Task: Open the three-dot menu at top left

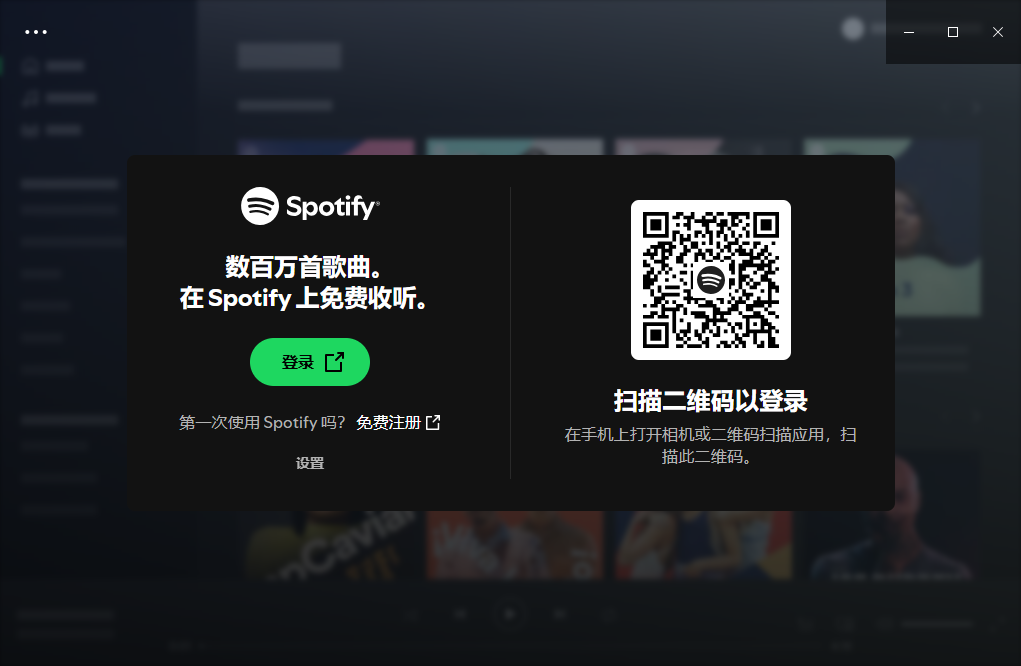Action: tap(36, 32)
